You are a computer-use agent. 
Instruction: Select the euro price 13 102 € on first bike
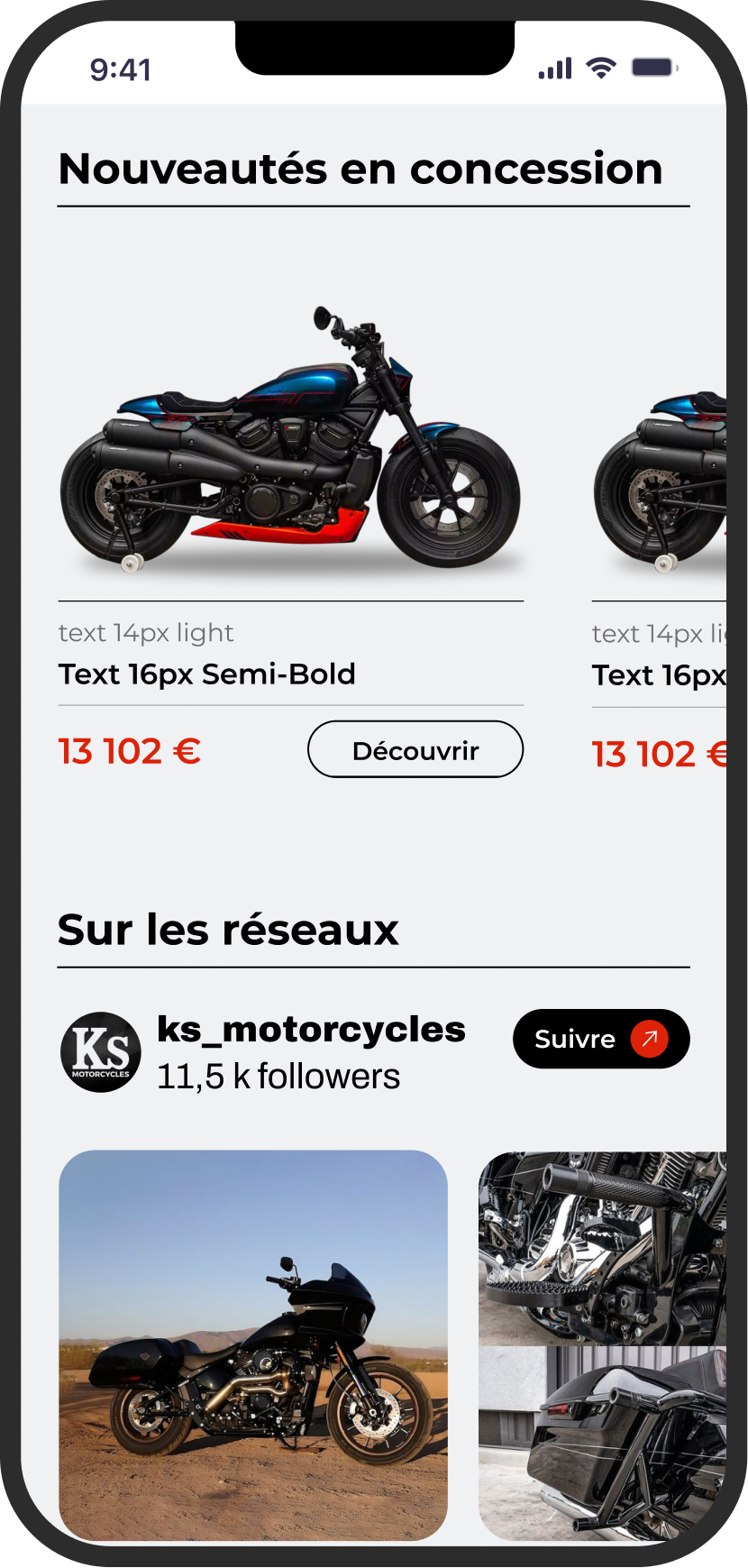click(x=128, y=750)
